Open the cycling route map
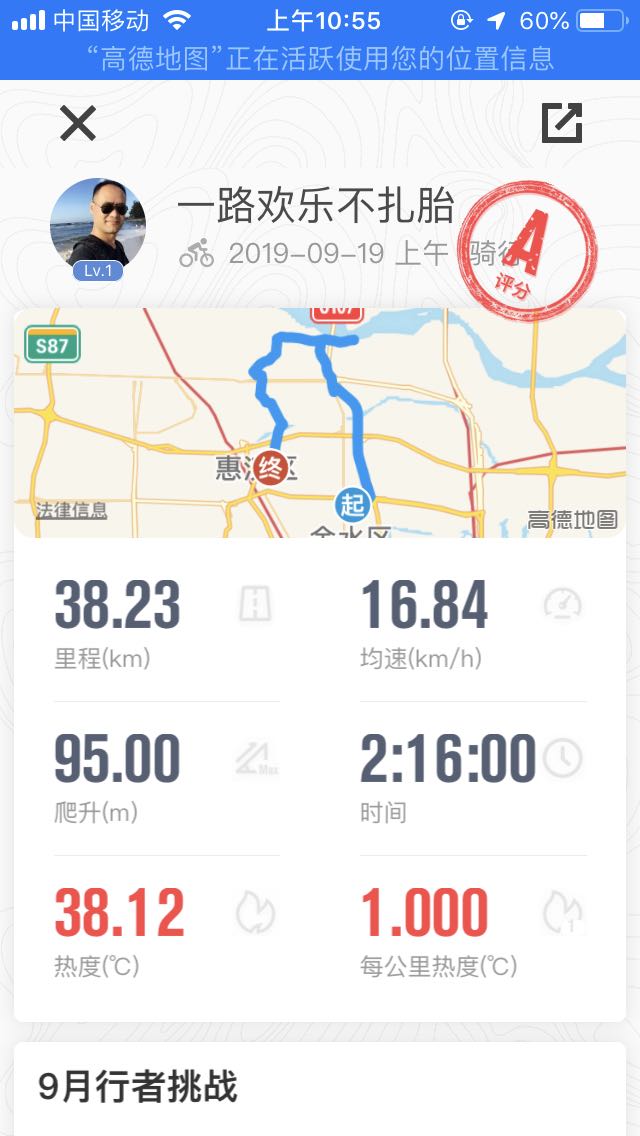Viewport: 640px width, 1136px height. tap(320, 422)
